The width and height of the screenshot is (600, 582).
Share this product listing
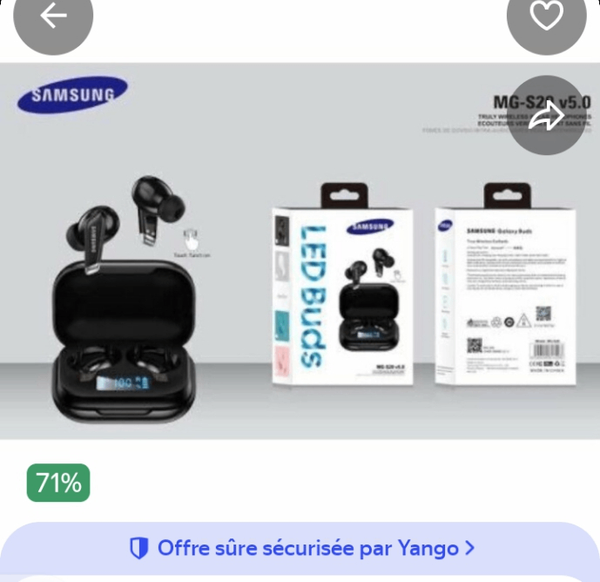click(546, 116)
